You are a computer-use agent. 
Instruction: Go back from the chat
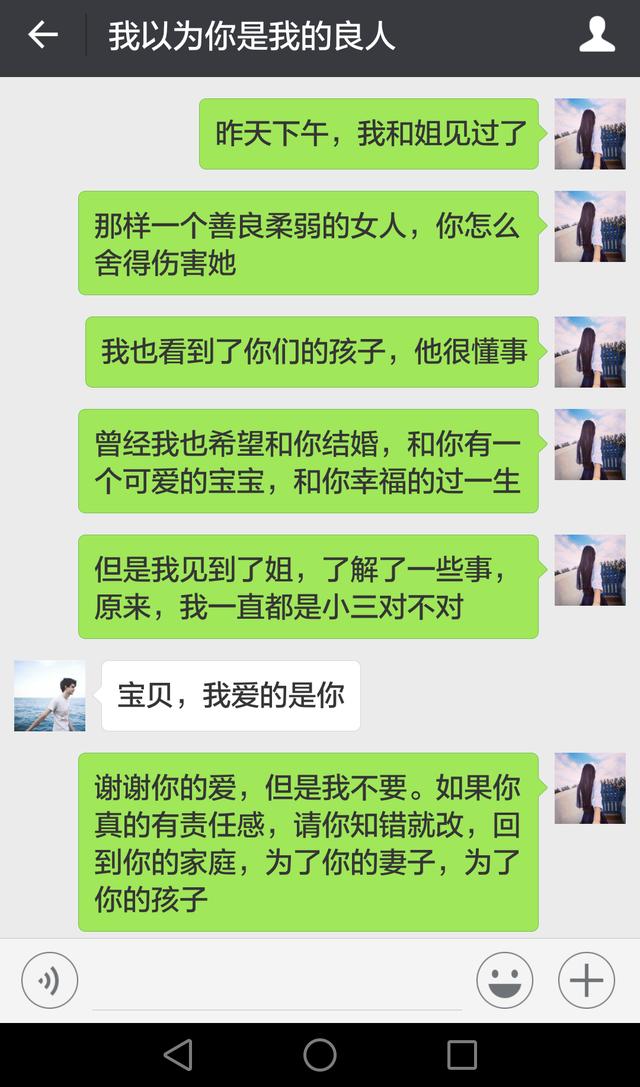pos(42,36)
